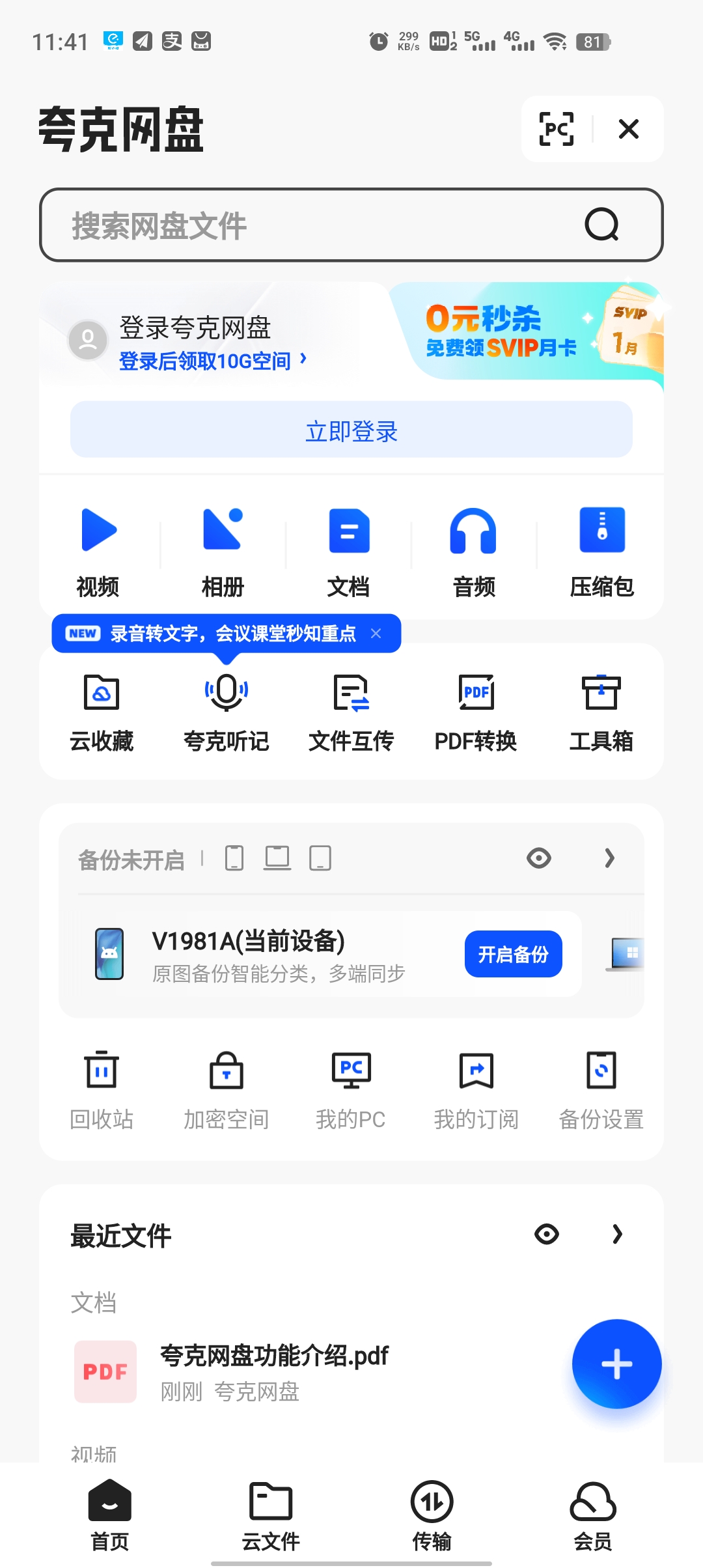
Task: Tap the search cloud files box
Action: tap(325, 225)
